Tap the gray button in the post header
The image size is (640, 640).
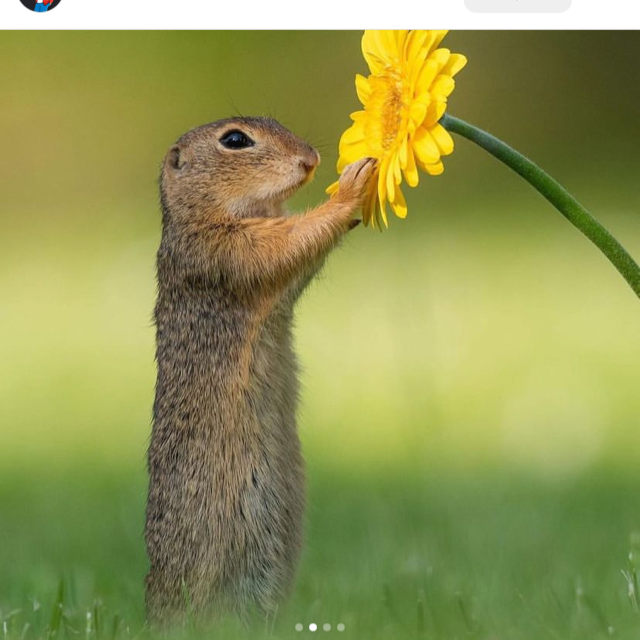coord(518,5)
